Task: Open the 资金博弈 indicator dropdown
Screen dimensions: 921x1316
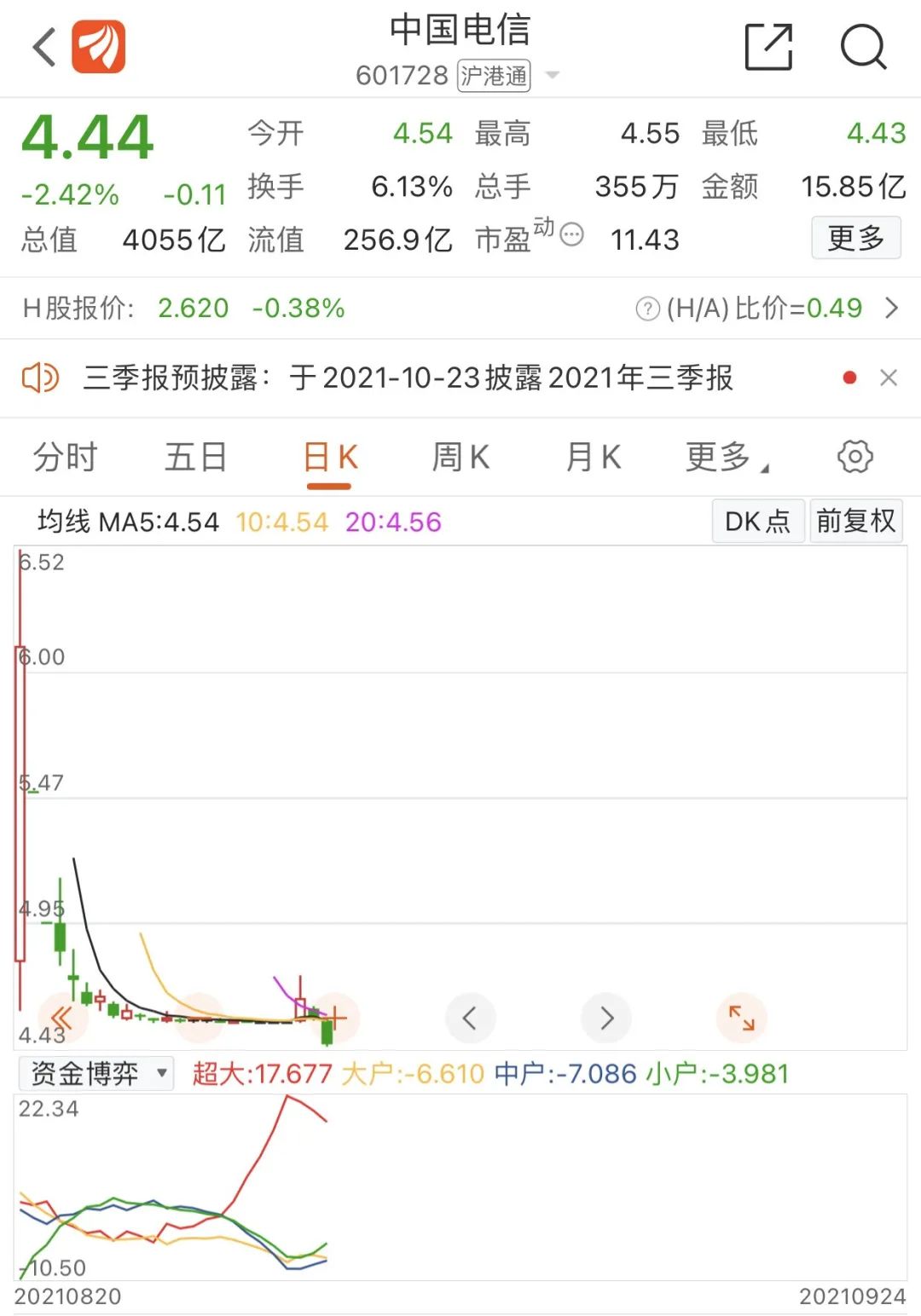Action: 96,1074
